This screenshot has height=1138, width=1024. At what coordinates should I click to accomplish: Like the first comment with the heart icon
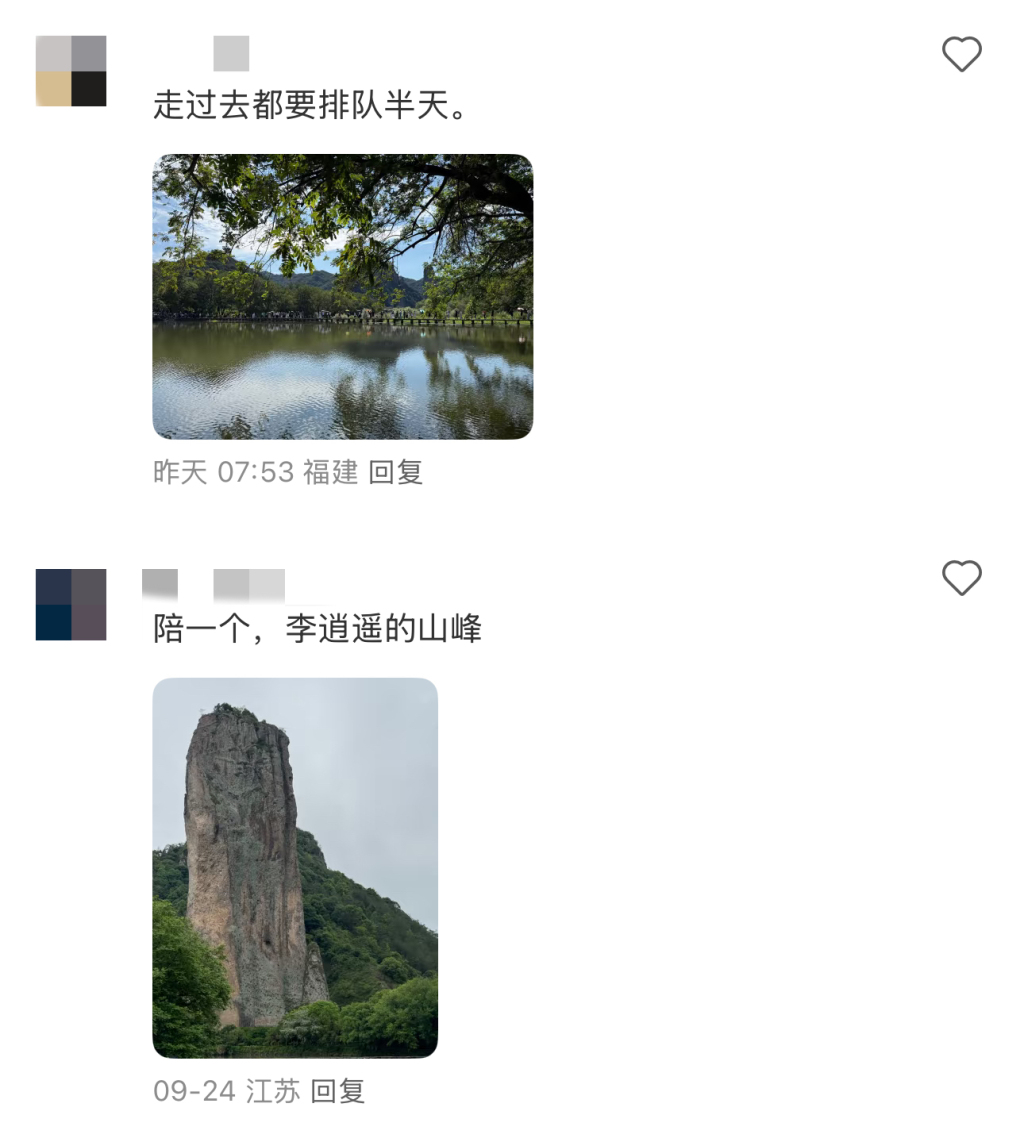[962, 56]
